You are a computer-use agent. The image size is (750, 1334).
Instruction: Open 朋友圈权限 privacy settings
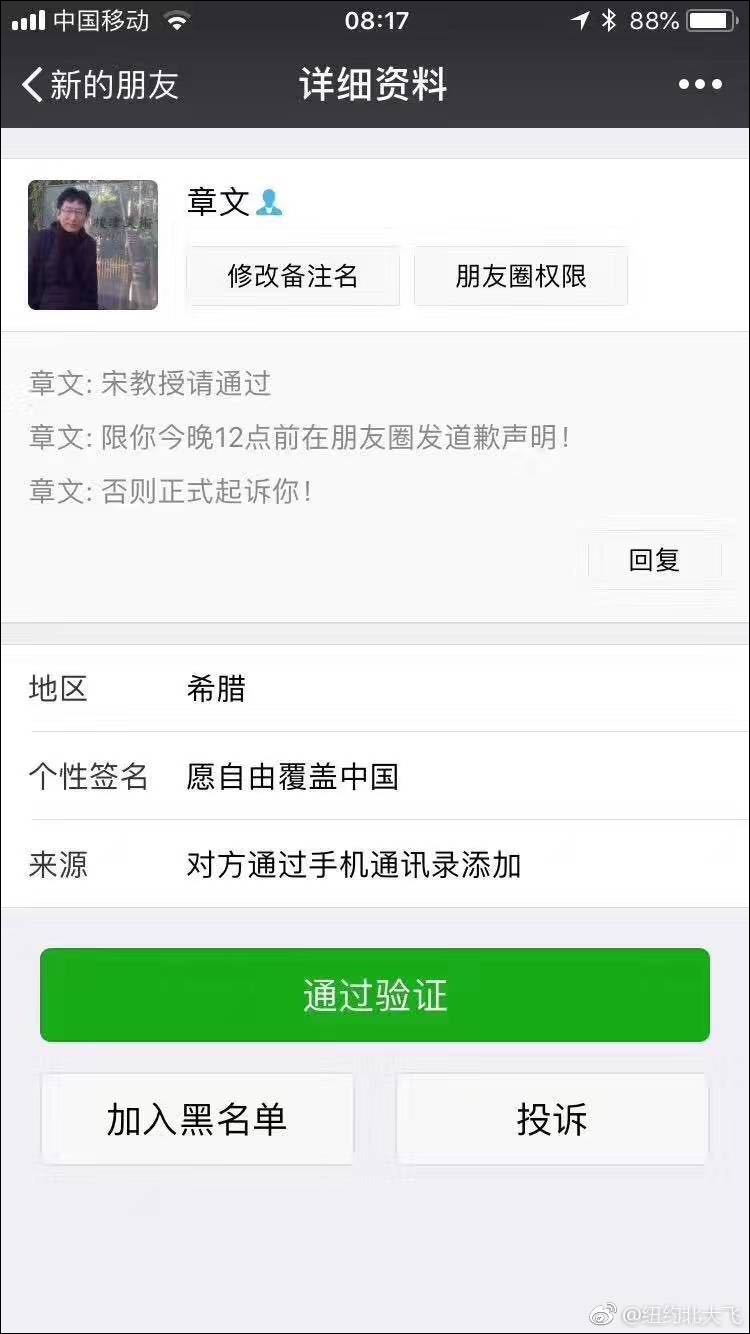(520, 276)
